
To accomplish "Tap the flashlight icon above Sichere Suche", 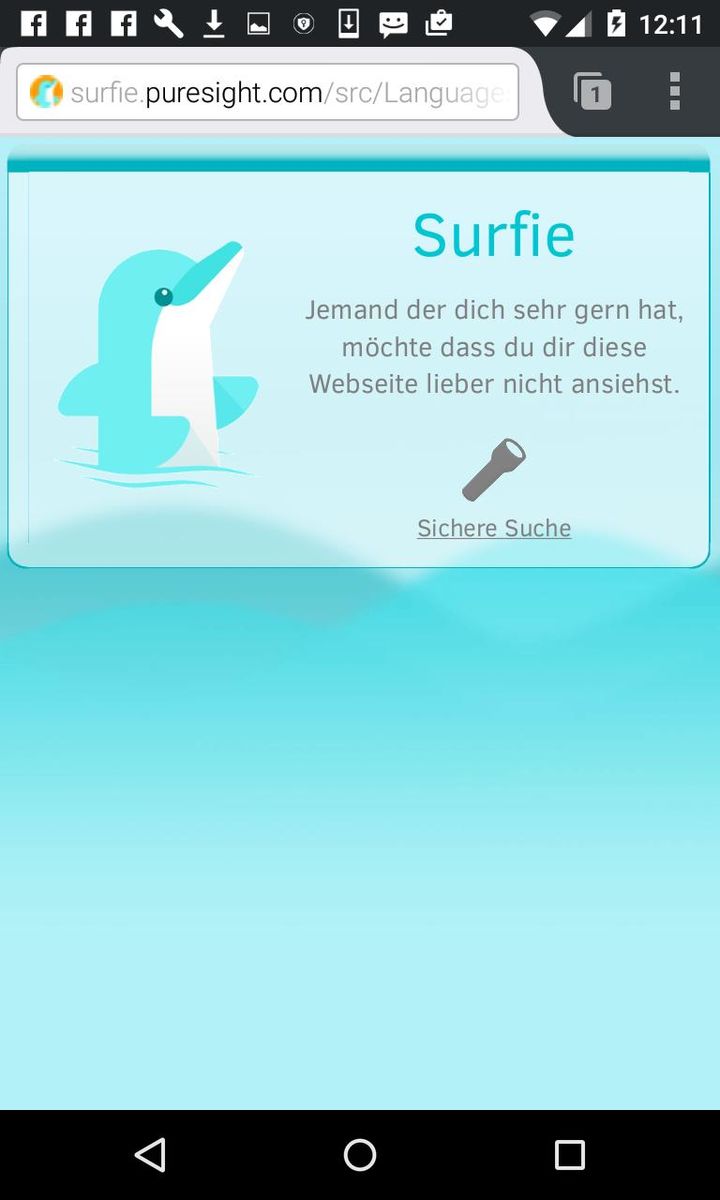I will [493, 470].
